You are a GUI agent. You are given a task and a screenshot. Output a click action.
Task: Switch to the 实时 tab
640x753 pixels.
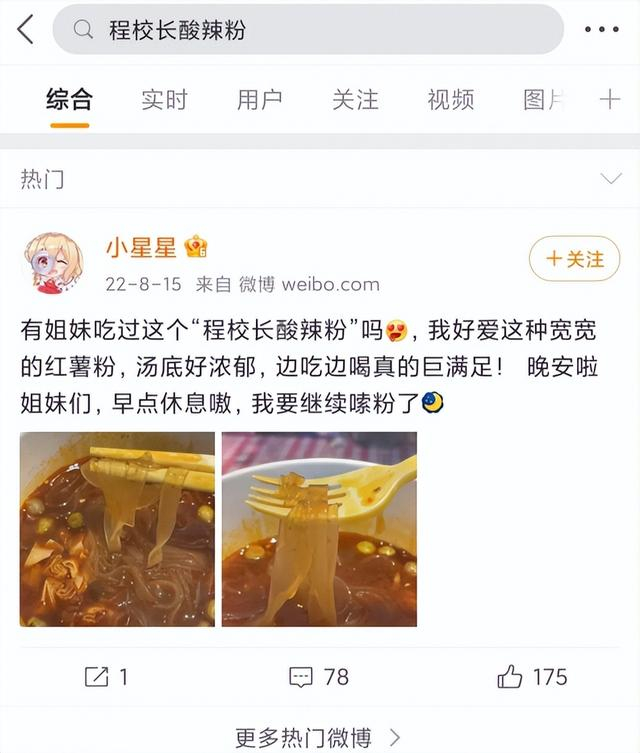tap(164, 99)
